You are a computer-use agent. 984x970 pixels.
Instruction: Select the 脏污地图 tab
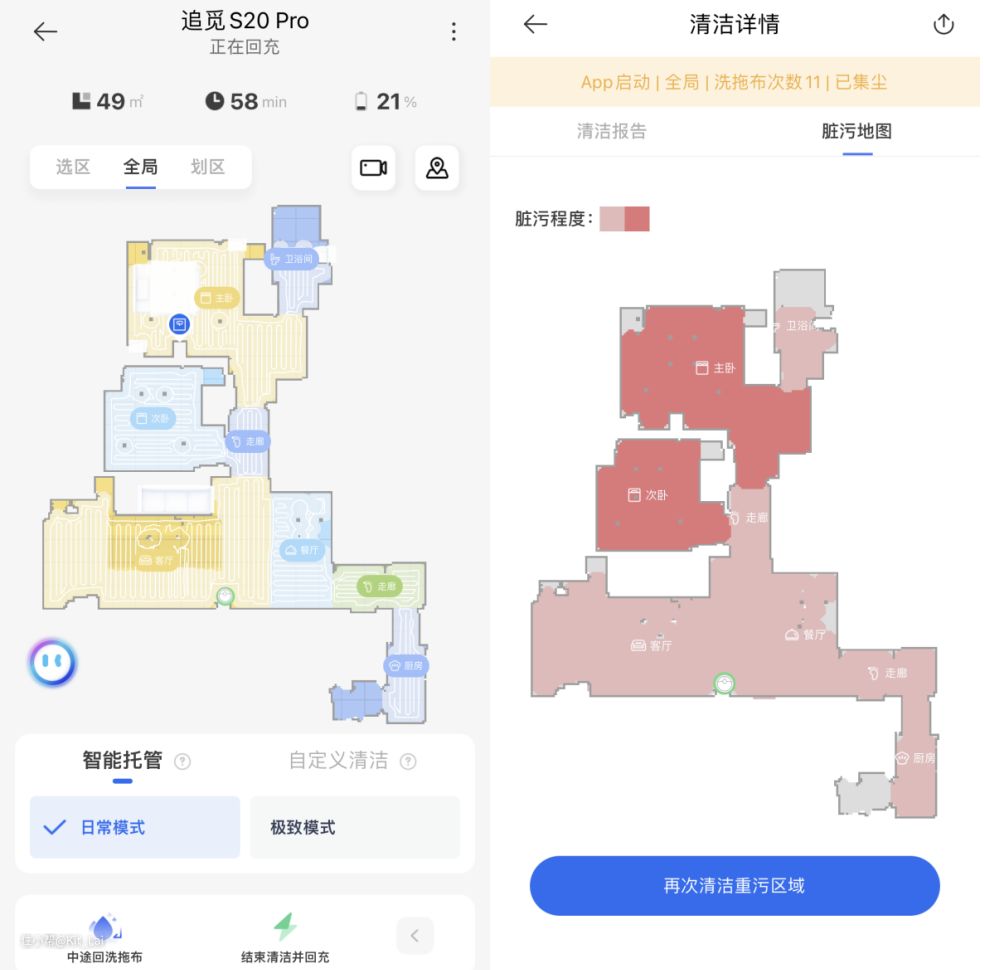tap(857, 131)
